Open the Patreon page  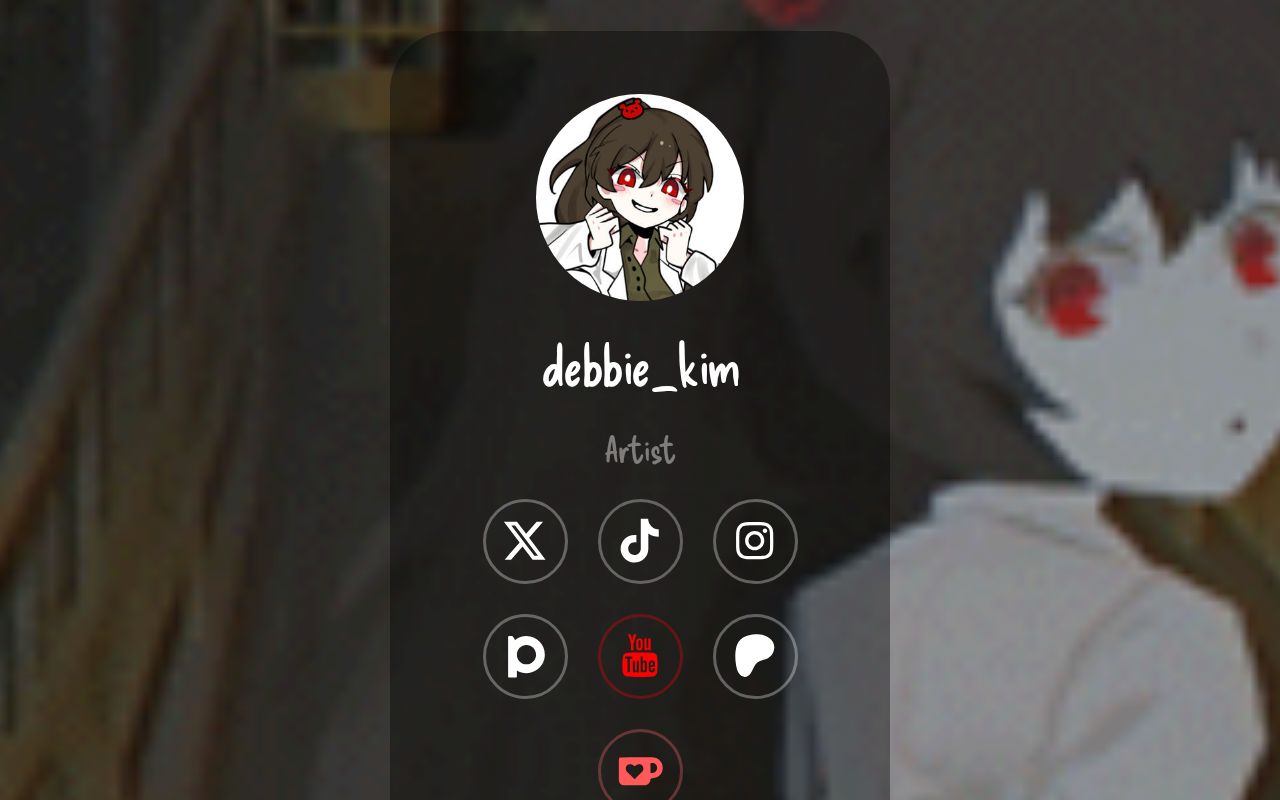tap(755, 656)
